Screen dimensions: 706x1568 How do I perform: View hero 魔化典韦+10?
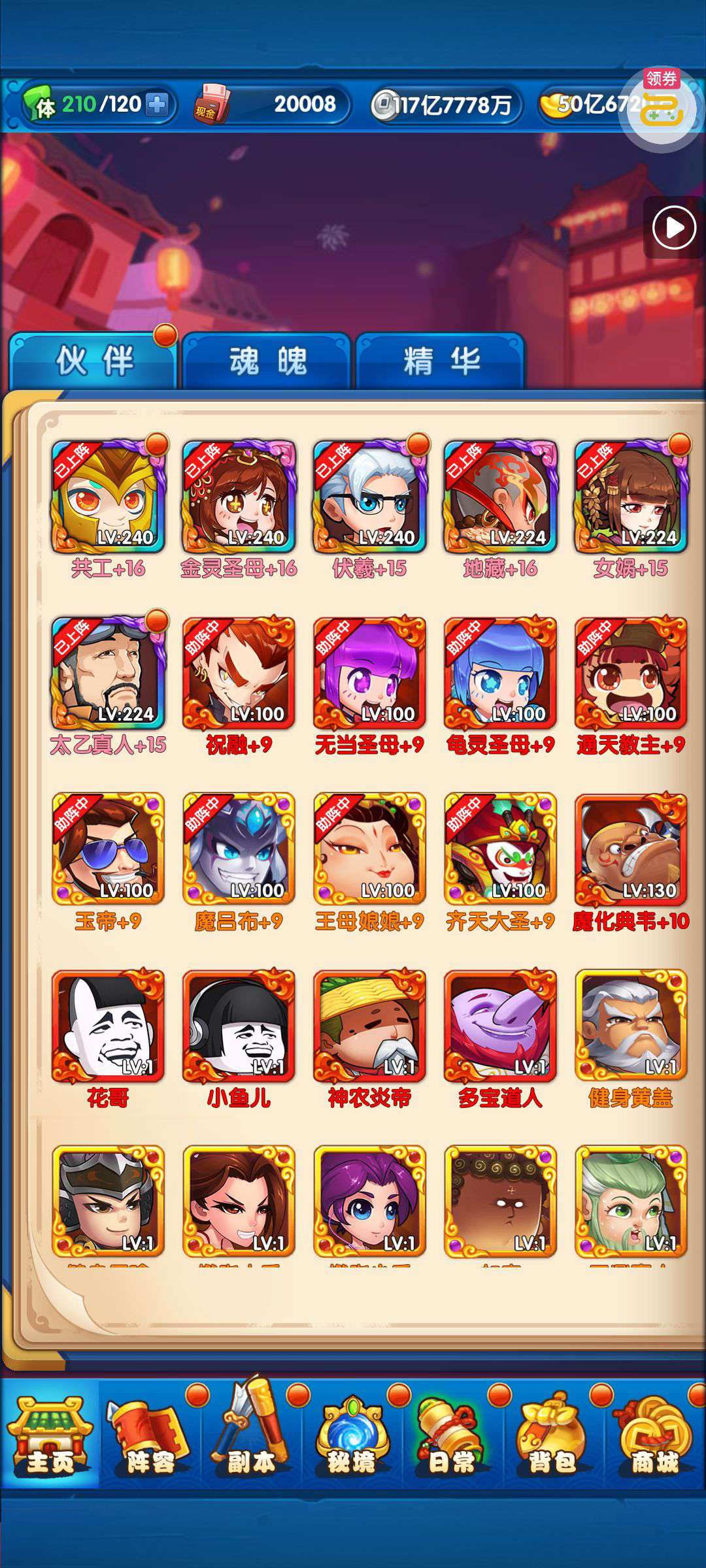pyautogui.click(x=631, y=851)
